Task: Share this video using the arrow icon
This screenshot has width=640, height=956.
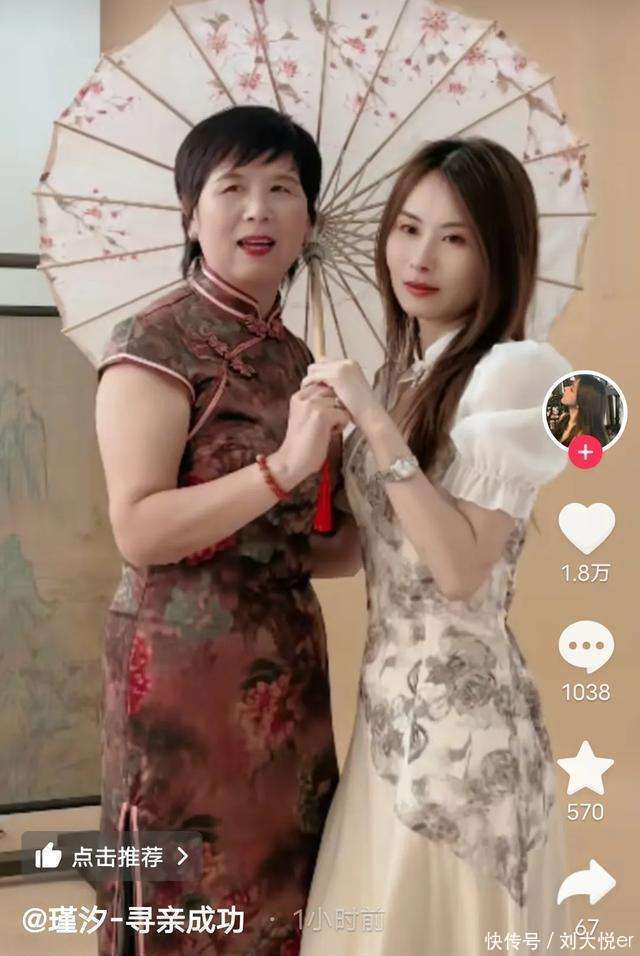Action: (x=586, y=883)
